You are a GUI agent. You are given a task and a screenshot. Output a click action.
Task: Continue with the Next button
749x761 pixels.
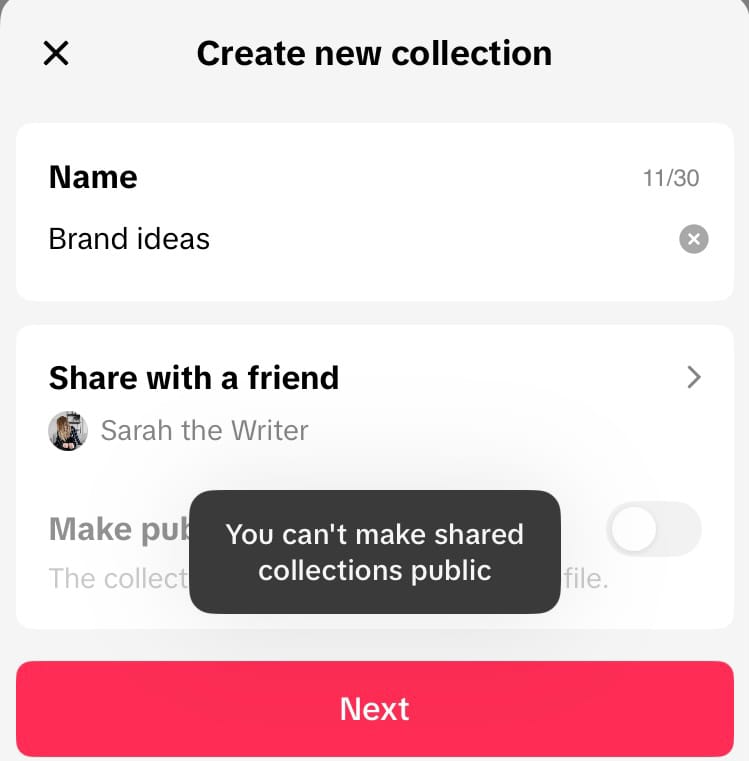pyautogui.click(x=374, y=708)
